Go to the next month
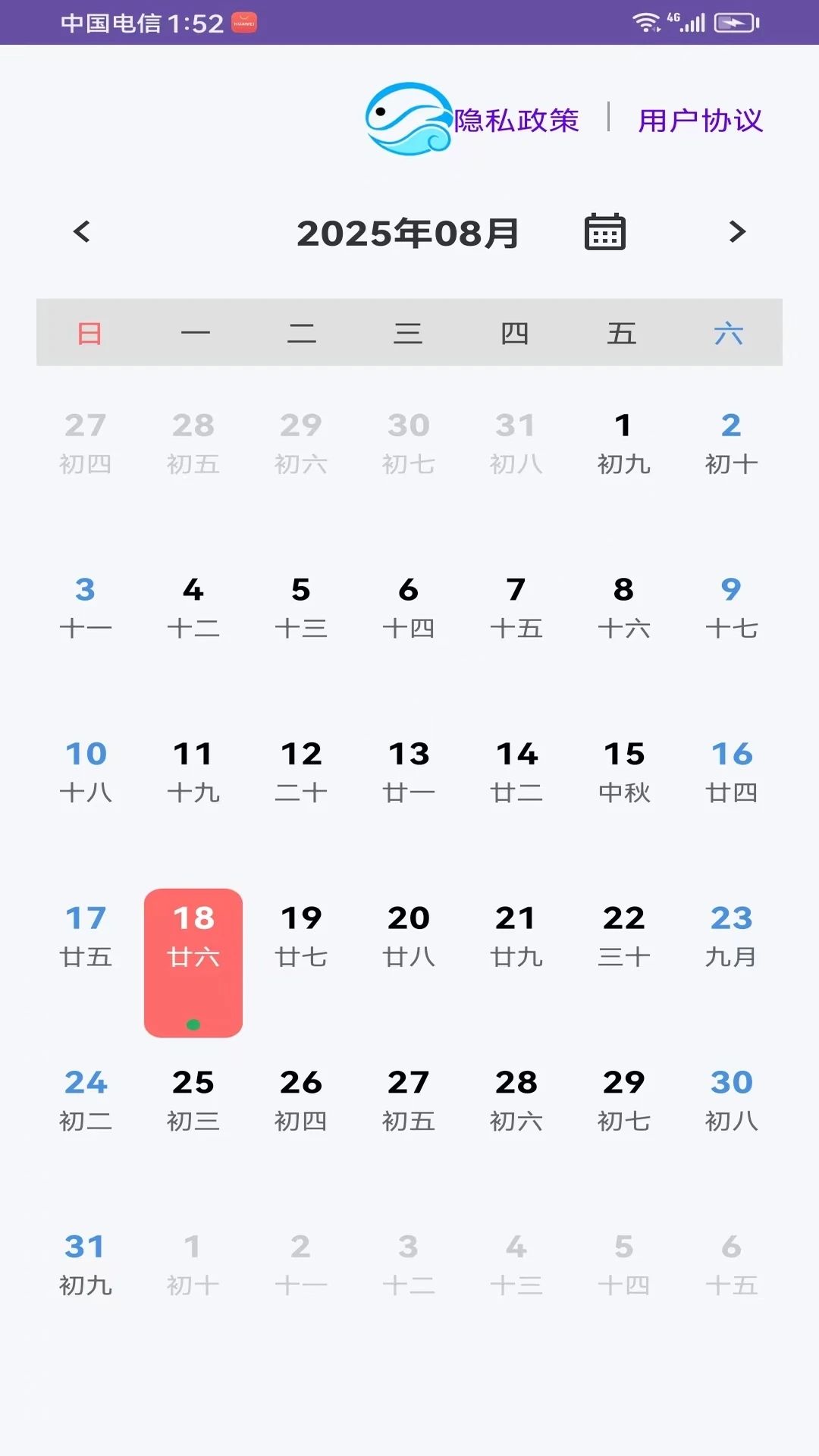819x1456 pixels. coord(737,231)
